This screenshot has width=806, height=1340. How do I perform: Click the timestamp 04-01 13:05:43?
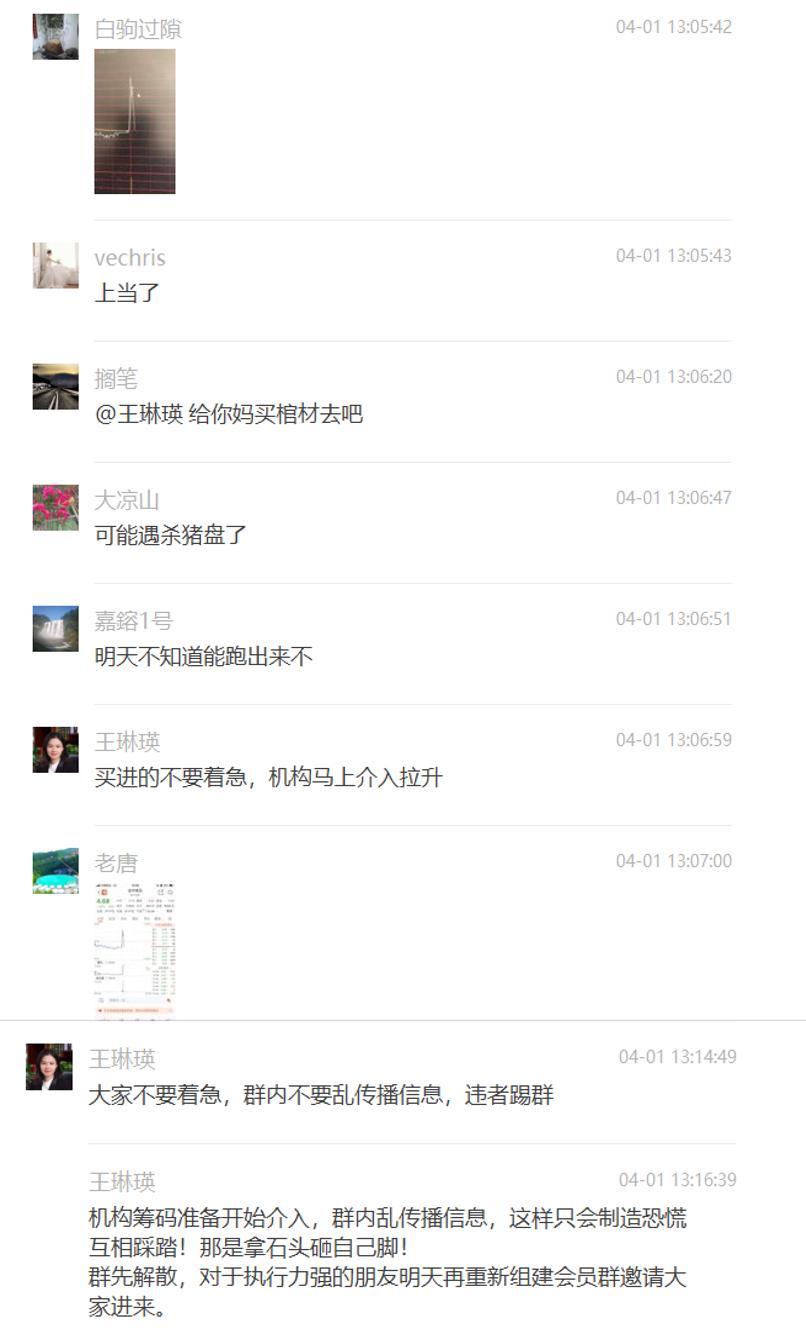[674, 255]
